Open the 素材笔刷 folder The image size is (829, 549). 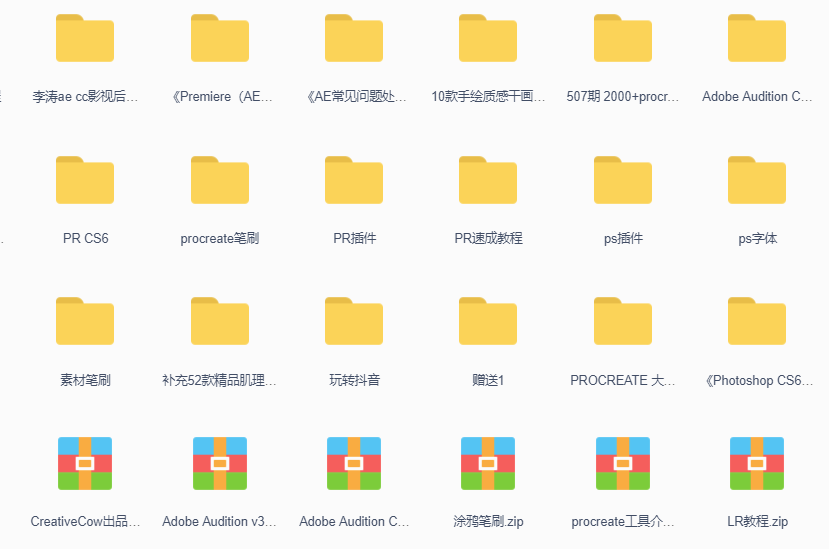point(85,322)
